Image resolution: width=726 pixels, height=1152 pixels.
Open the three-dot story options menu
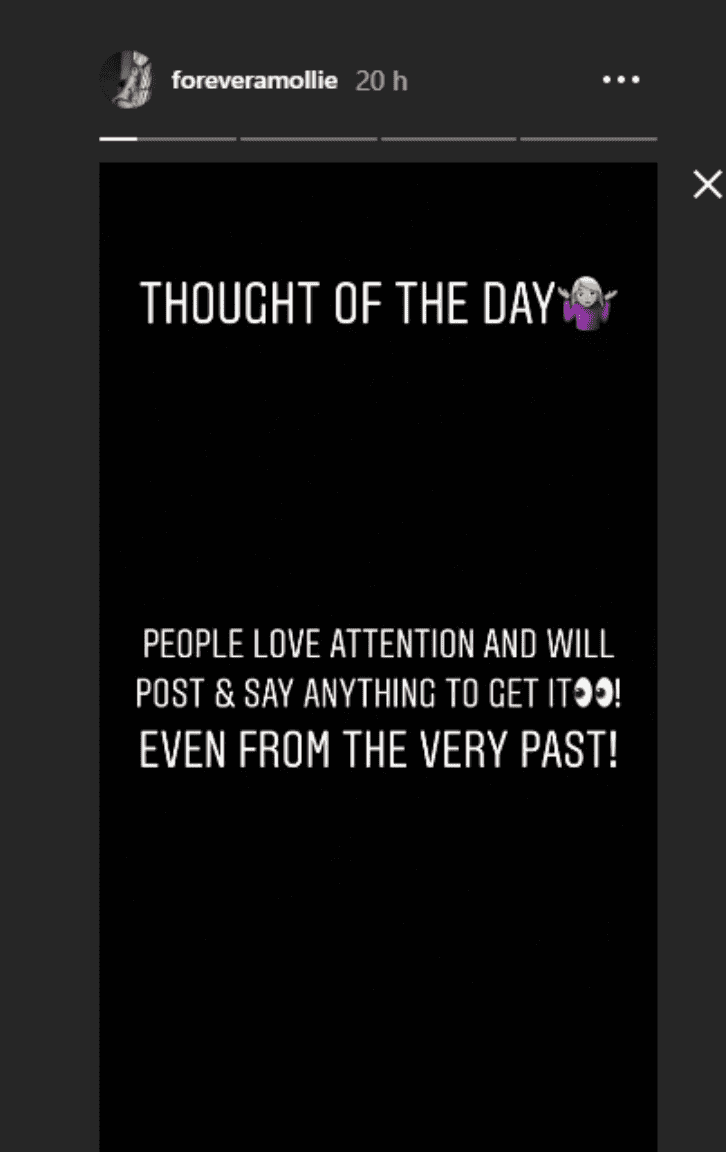pos(621,80)
